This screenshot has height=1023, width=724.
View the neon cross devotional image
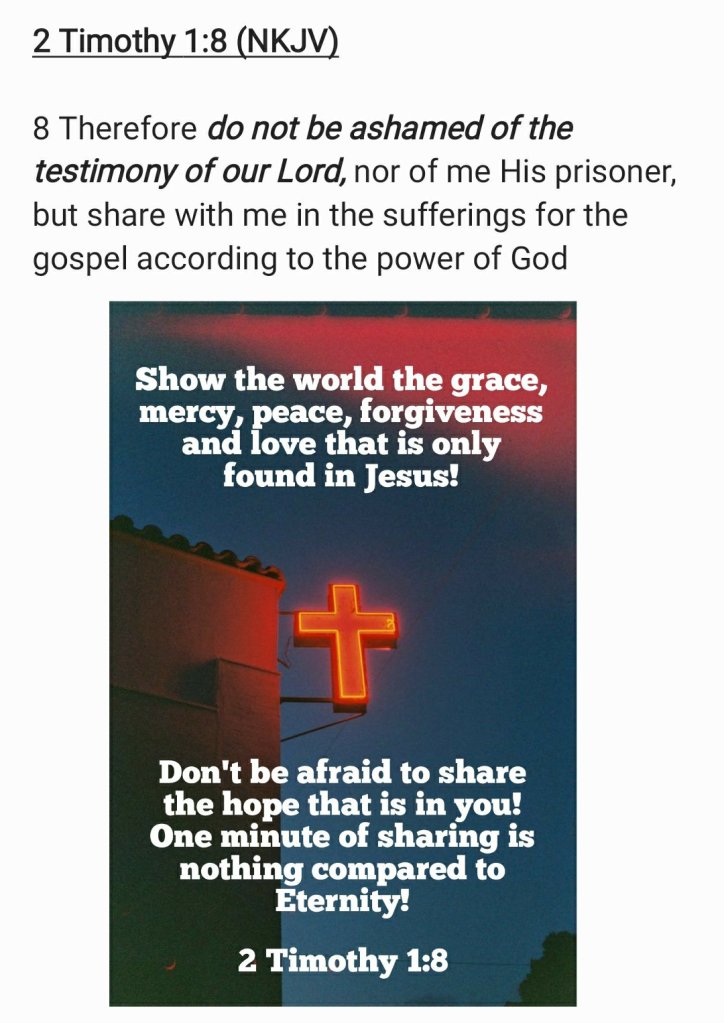click(x=342, y=652)
